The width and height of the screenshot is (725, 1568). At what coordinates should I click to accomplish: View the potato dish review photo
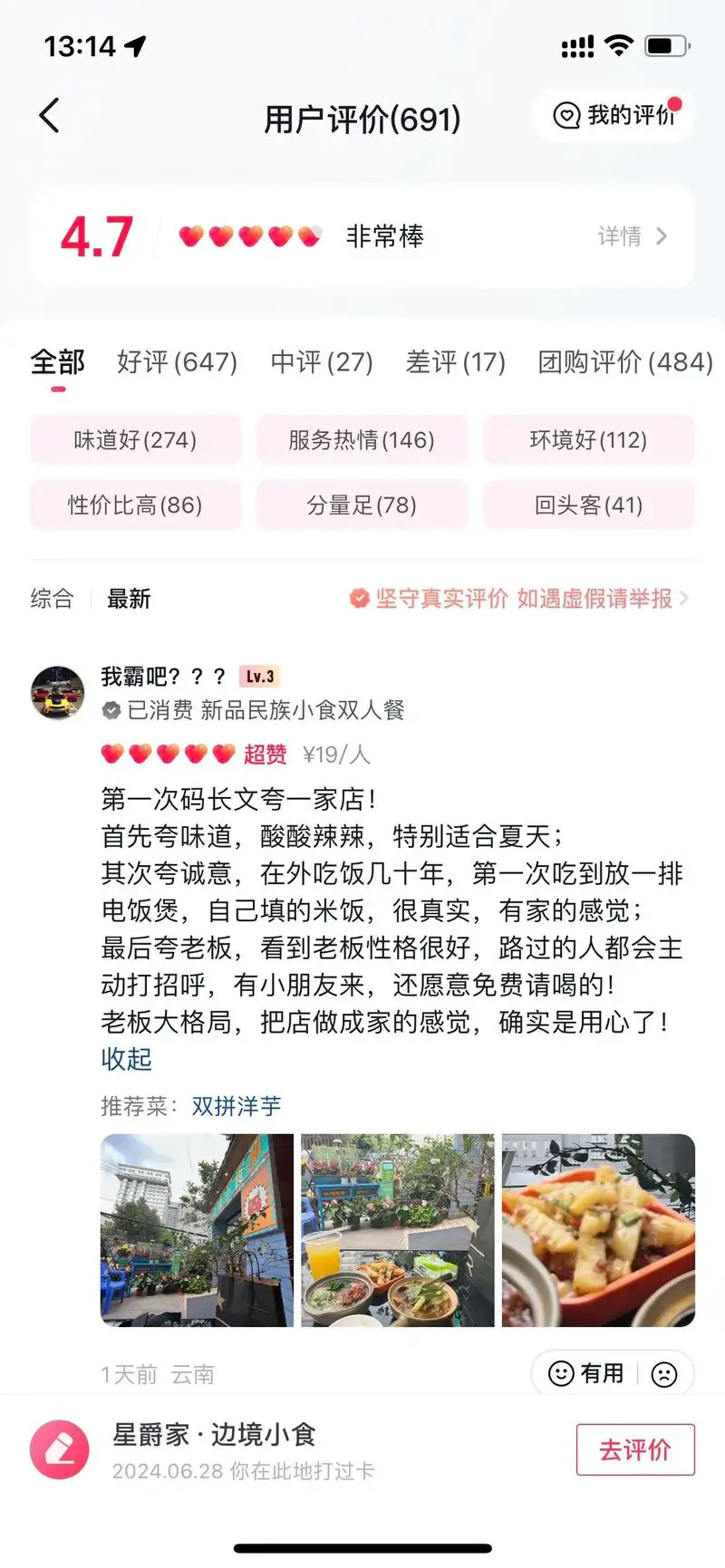point(598,1230)
